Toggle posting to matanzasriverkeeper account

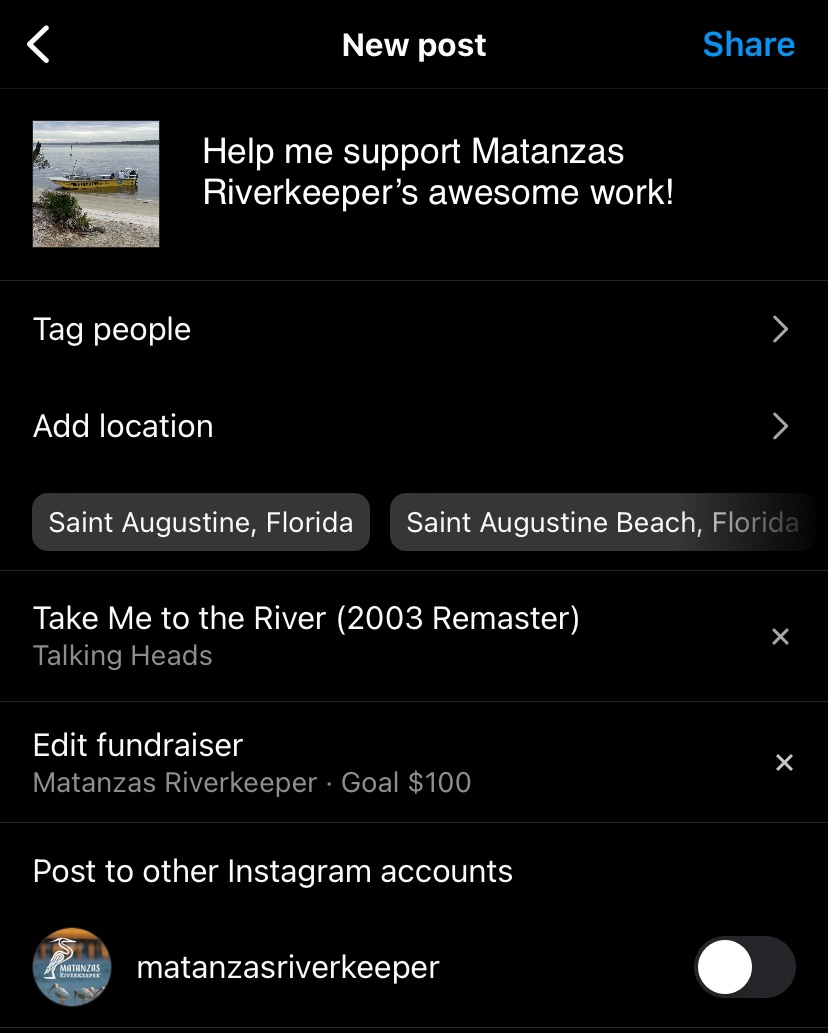click(x=744, y=968)
